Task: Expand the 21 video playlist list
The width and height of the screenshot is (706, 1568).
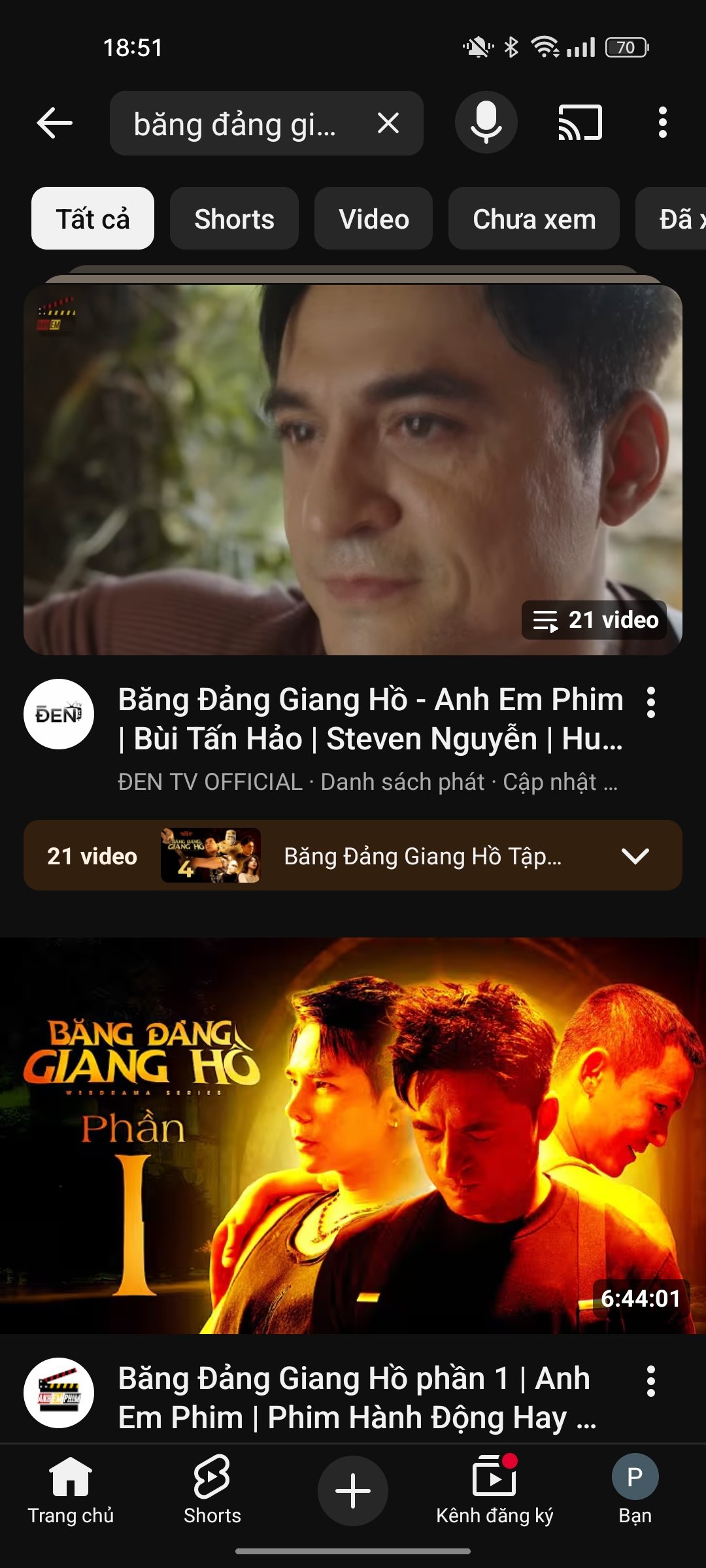Action: [635, 856]
